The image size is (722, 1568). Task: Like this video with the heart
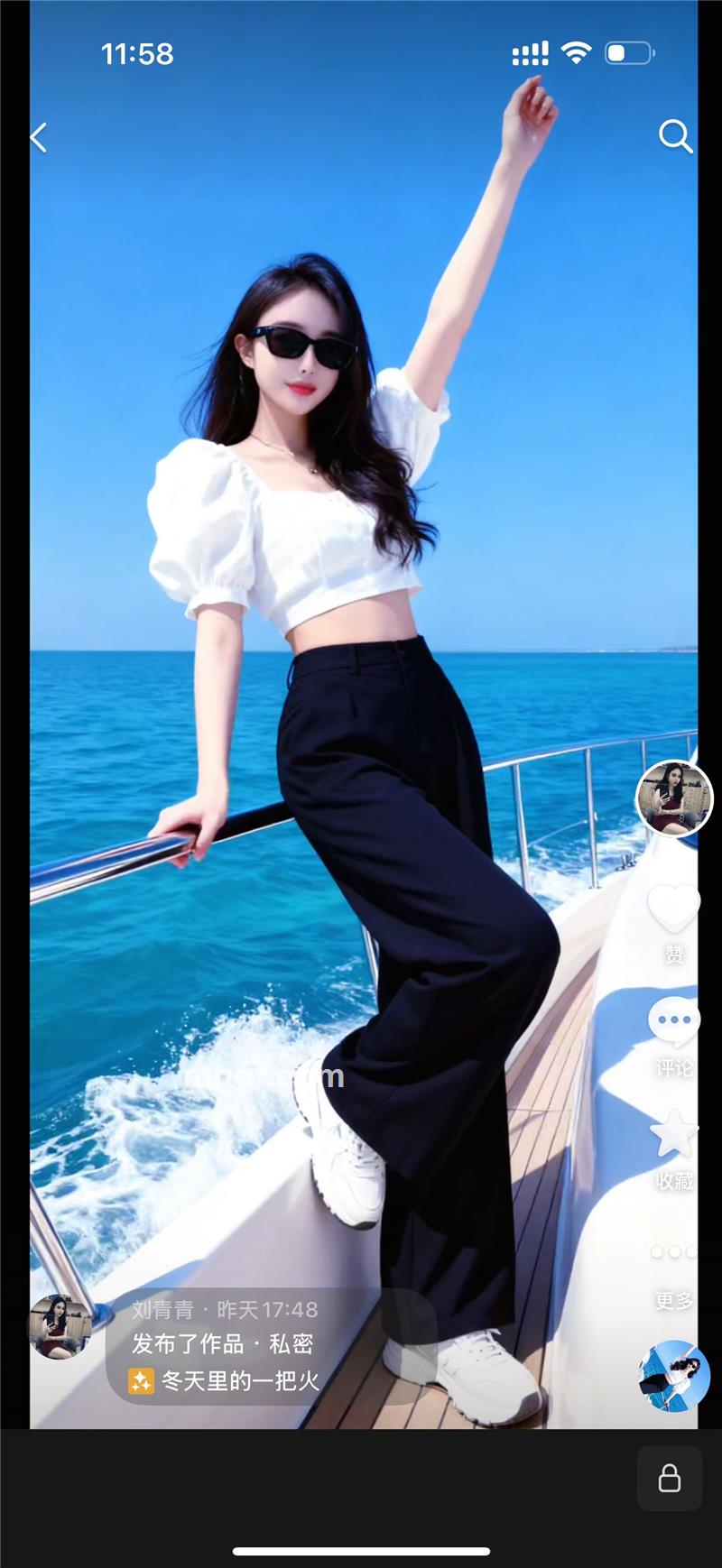674,909
